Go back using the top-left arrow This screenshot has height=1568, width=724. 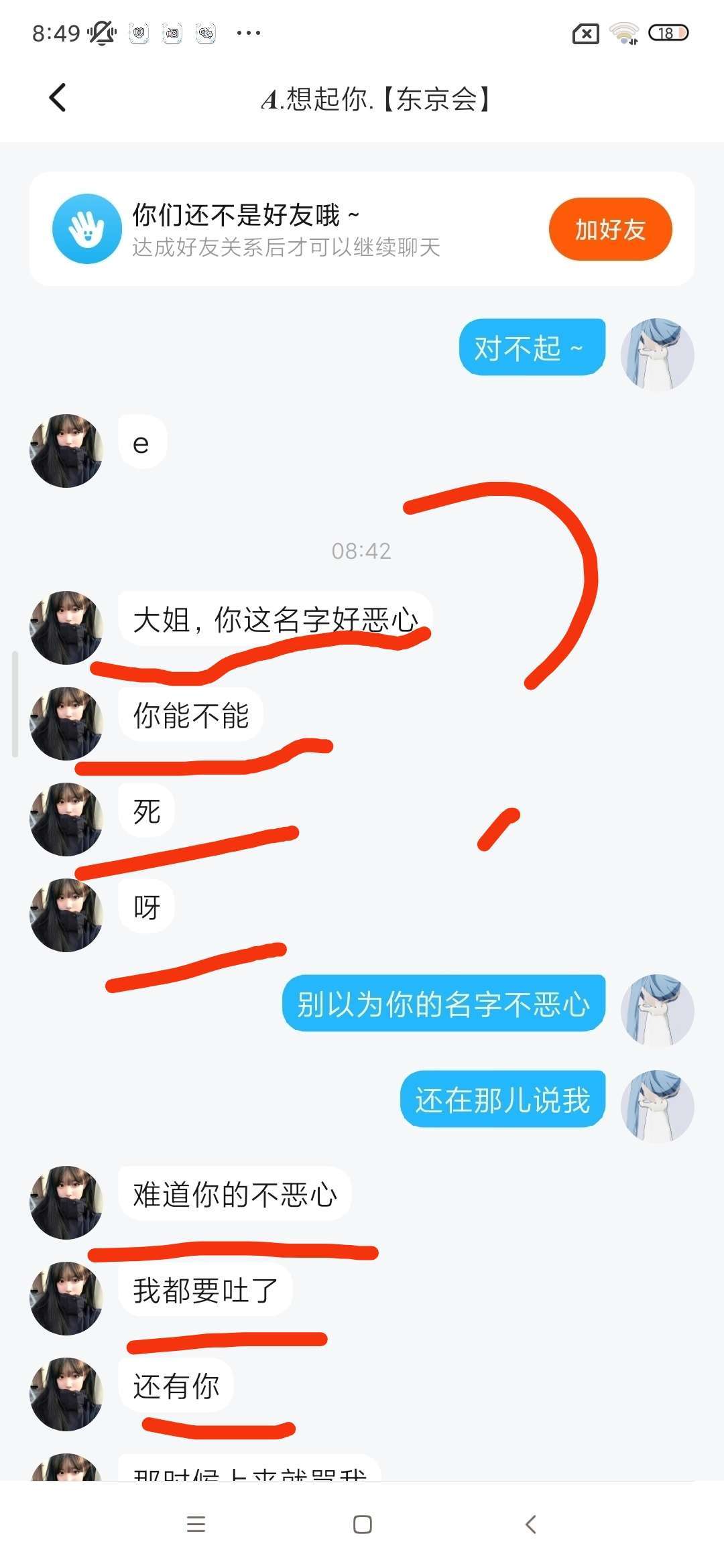(58, 98)
